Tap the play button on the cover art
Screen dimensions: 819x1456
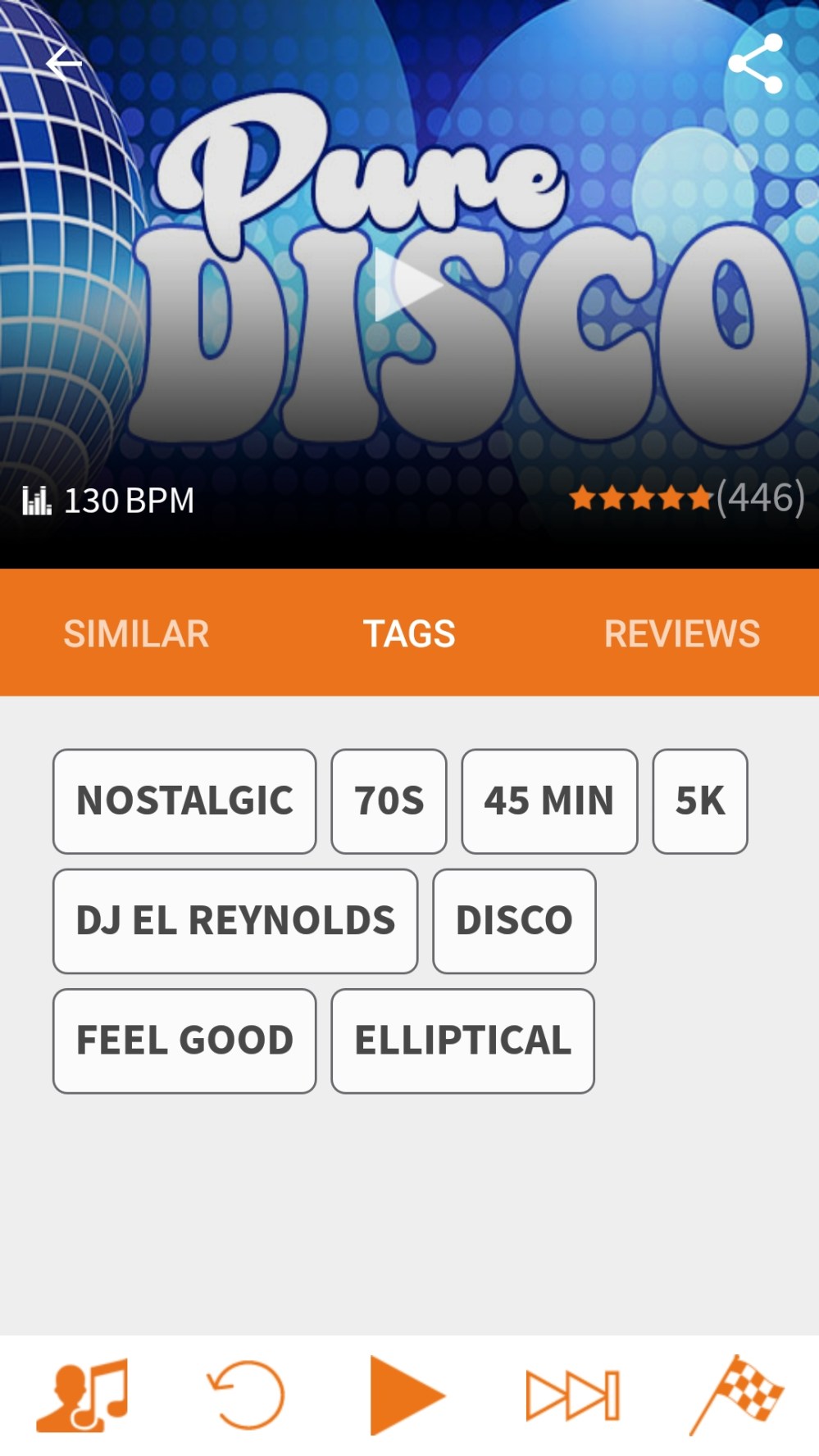coord(409,287)
